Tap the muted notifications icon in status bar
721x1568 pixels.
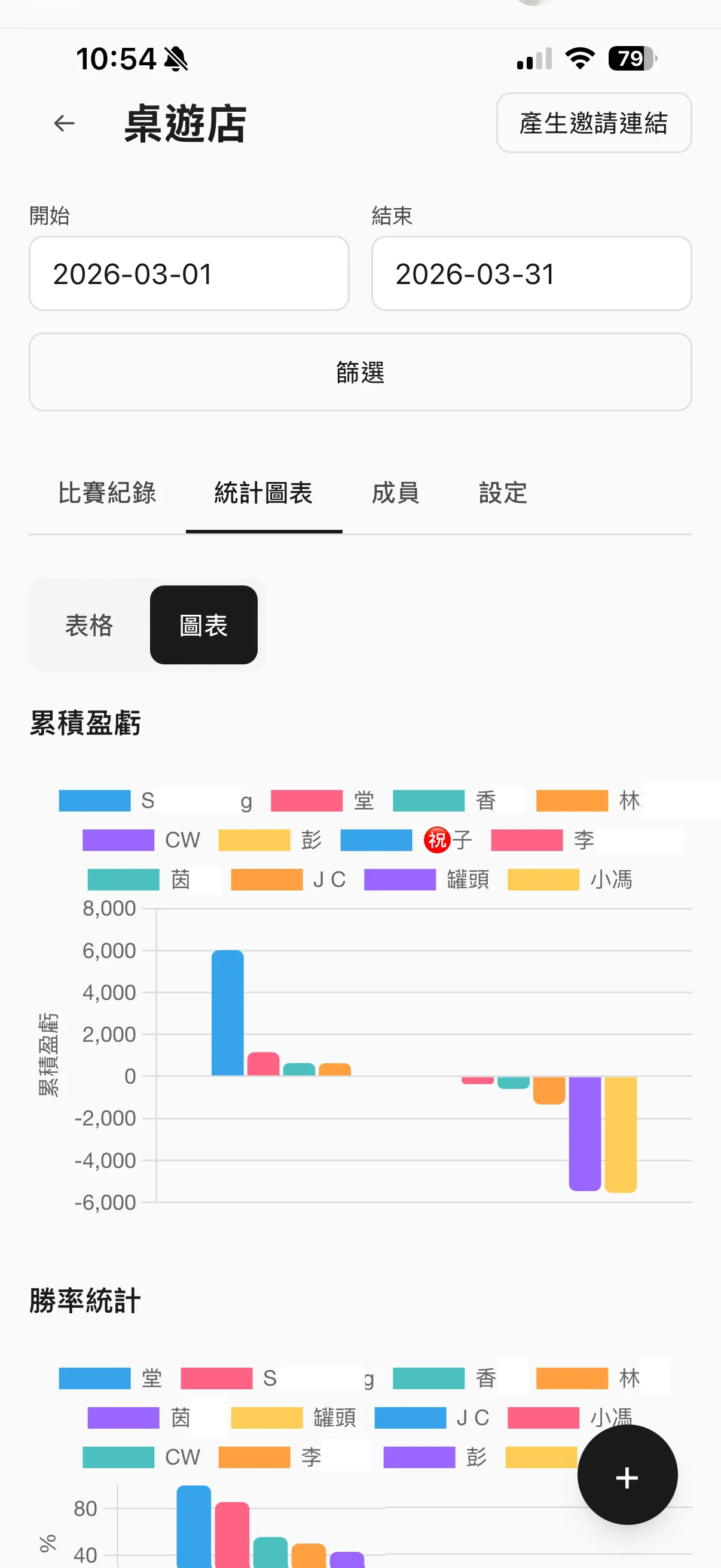[175, 58]
